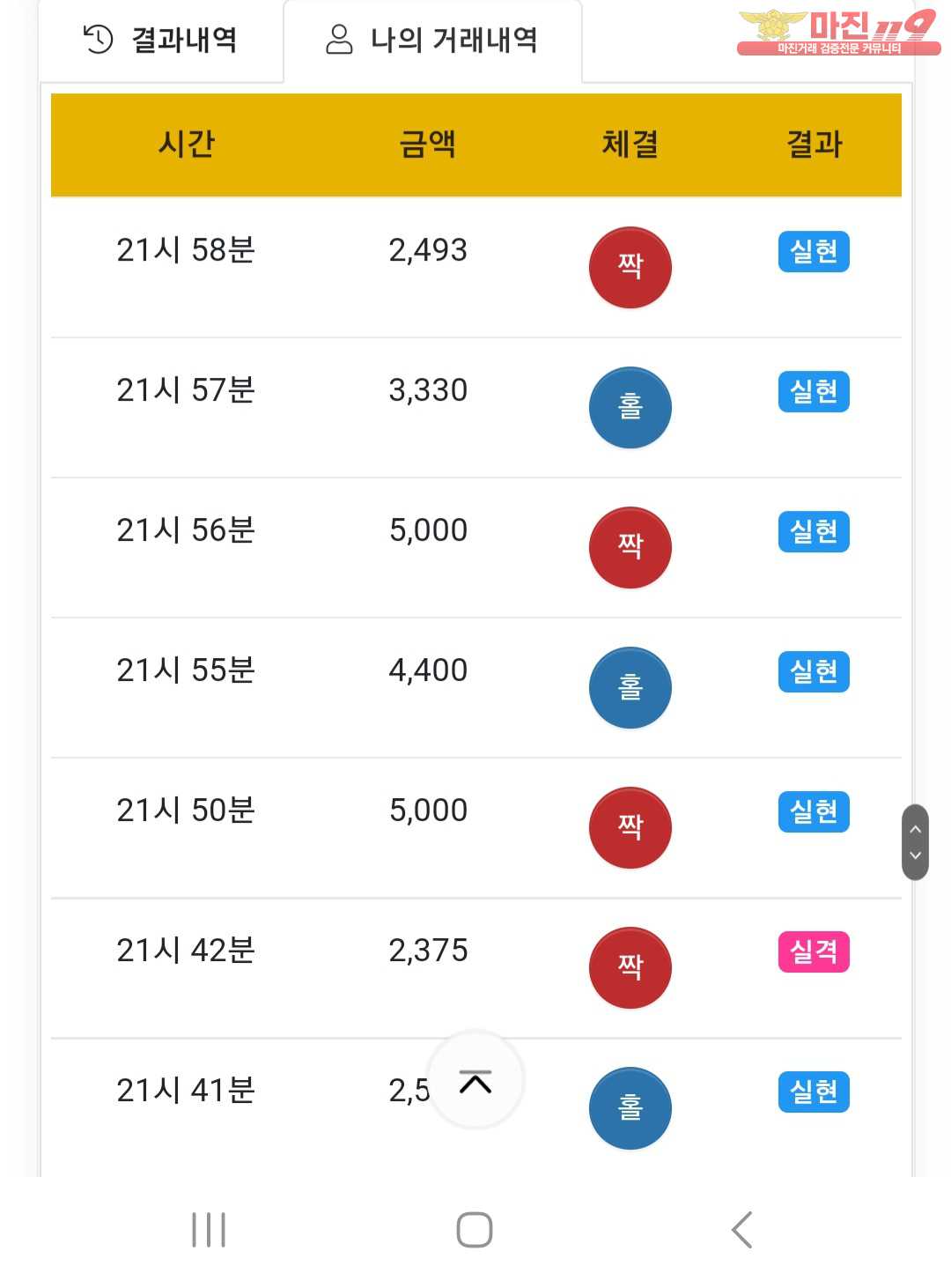Select the 나의 거래내역 tab
951x1288 pixels.
pyautogui.click(x=431, y=41)
